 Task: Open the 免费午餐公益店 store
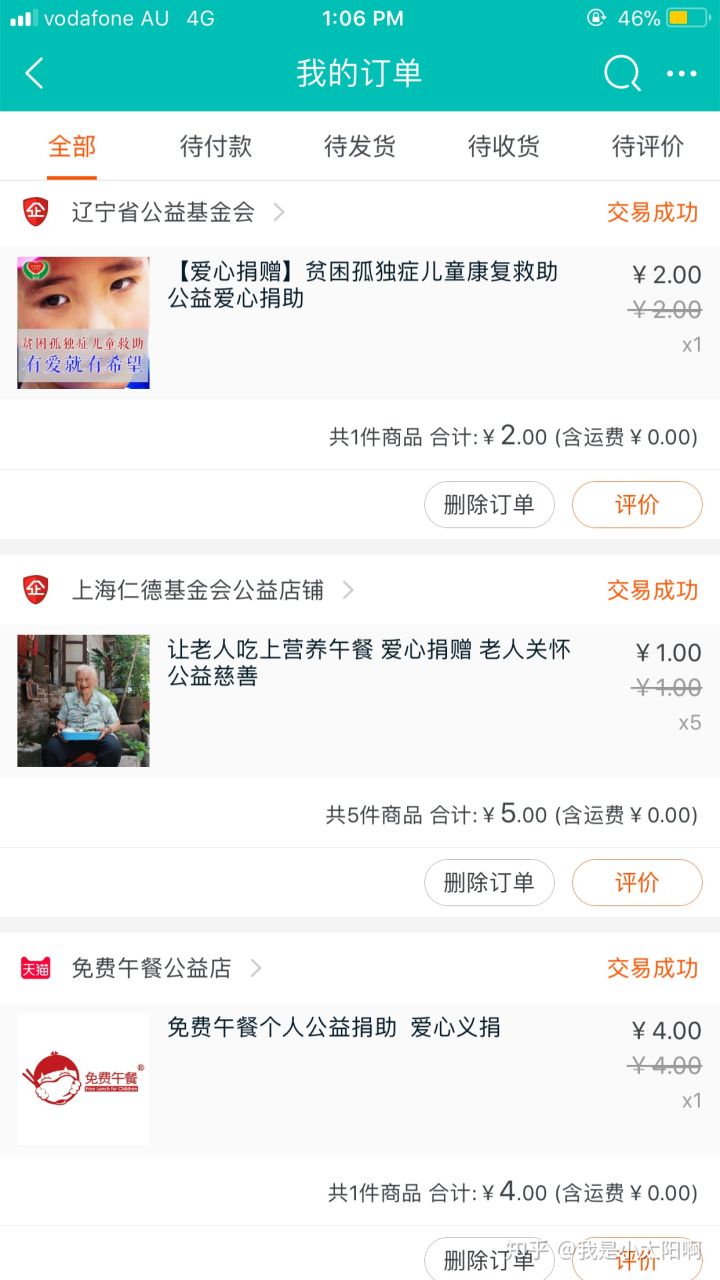(x=152, y=968)
